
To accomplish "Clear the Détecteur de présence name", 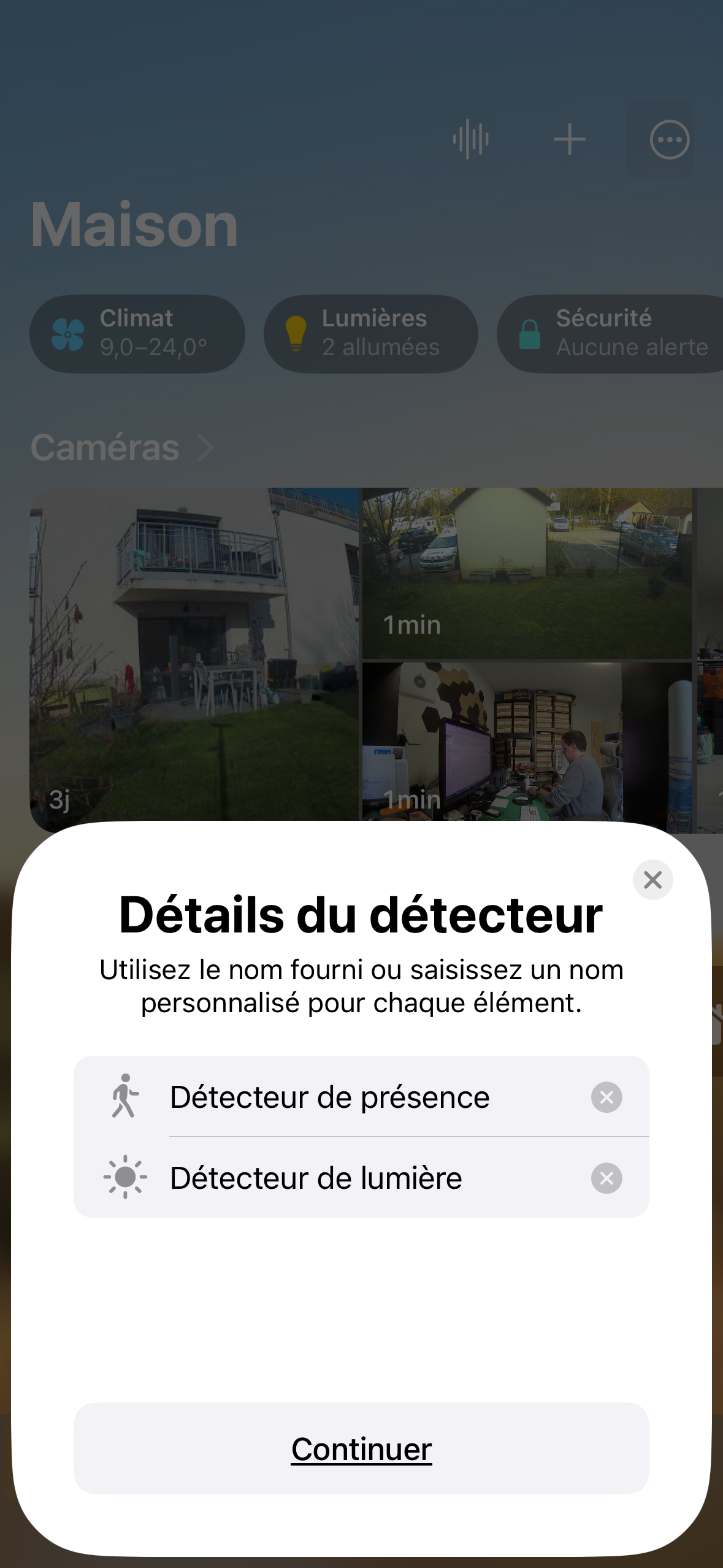I will coord(606,1097).
